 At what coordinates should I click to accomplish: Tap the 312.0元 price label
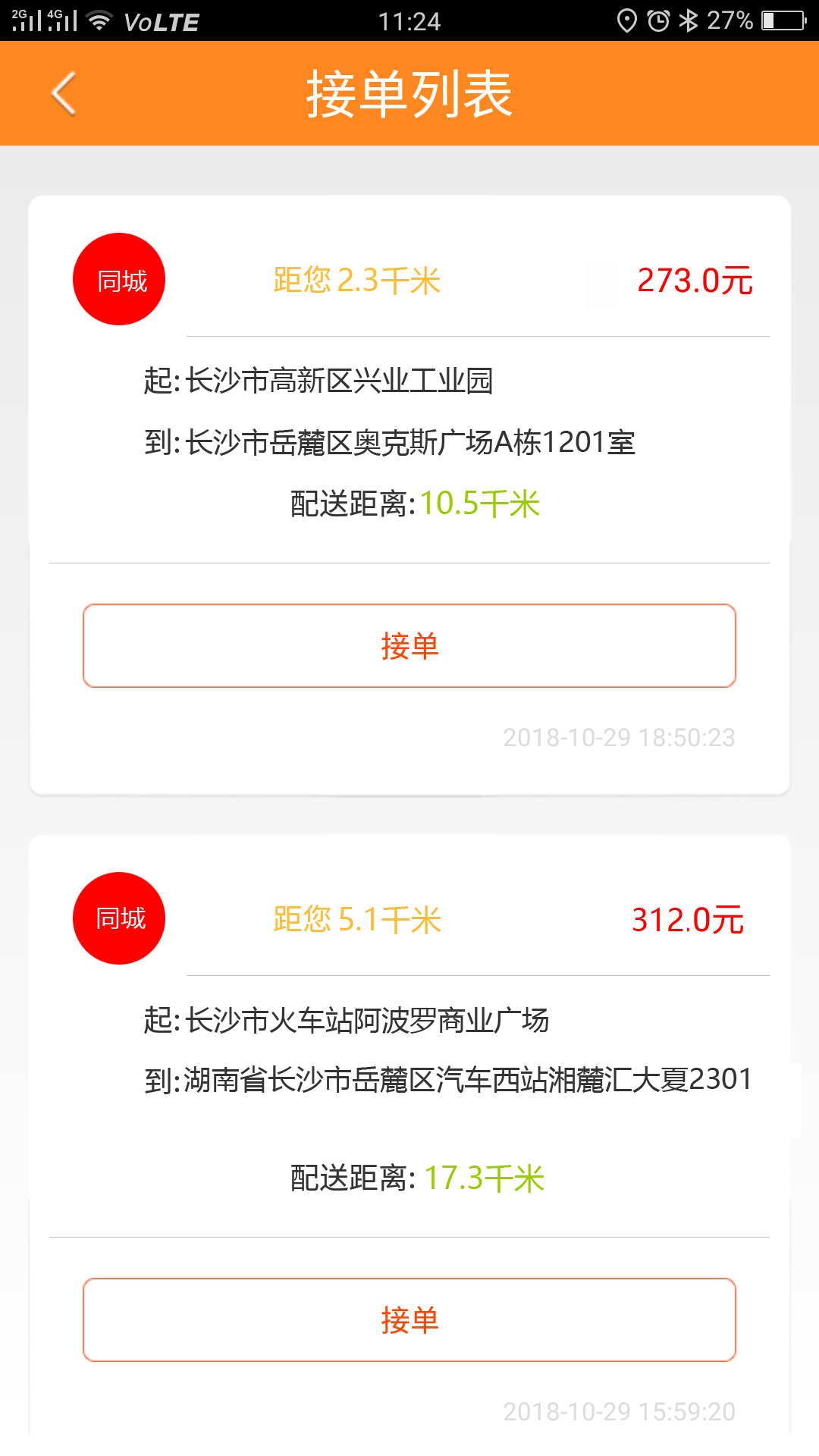(x=689, y=919)
